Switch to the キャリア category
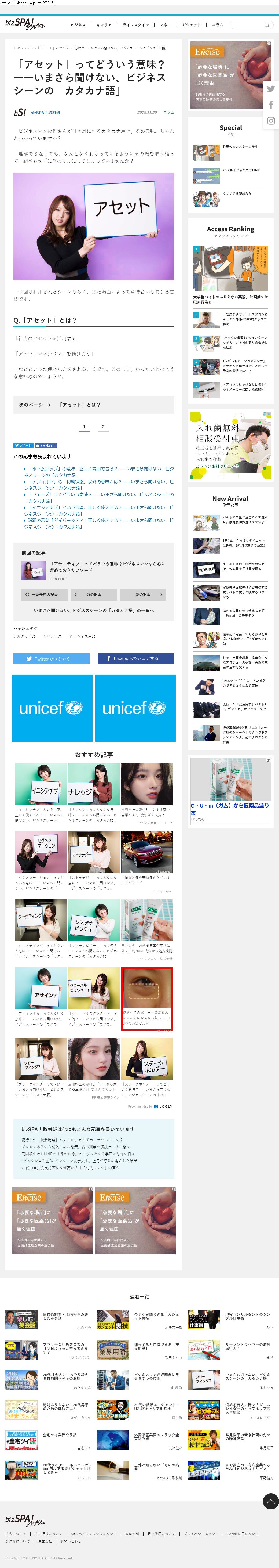The width and height of the screenshot is (279, 1568). click(104, 25)
